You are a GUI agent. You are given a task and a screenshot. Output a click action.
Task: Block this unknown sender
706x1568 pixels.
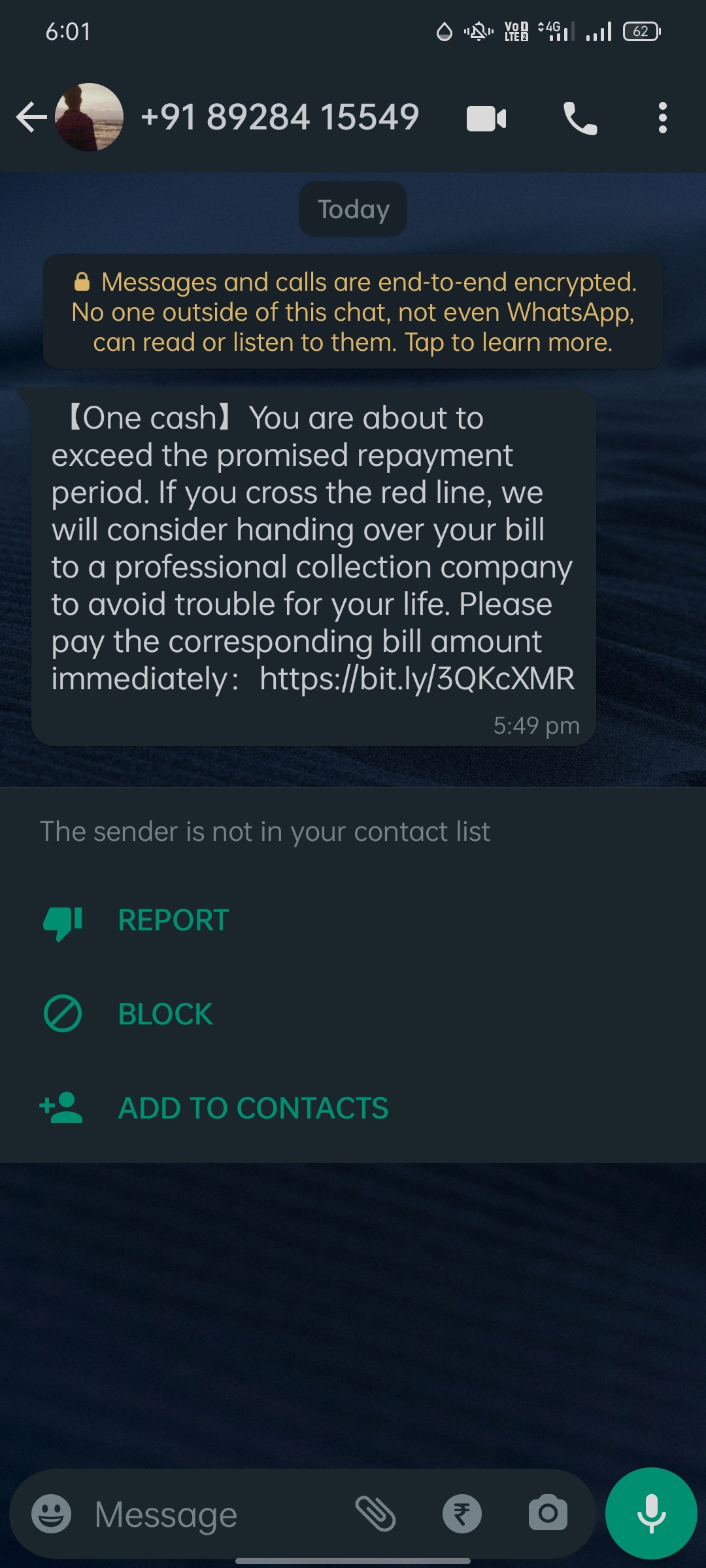click(165, 1015)
